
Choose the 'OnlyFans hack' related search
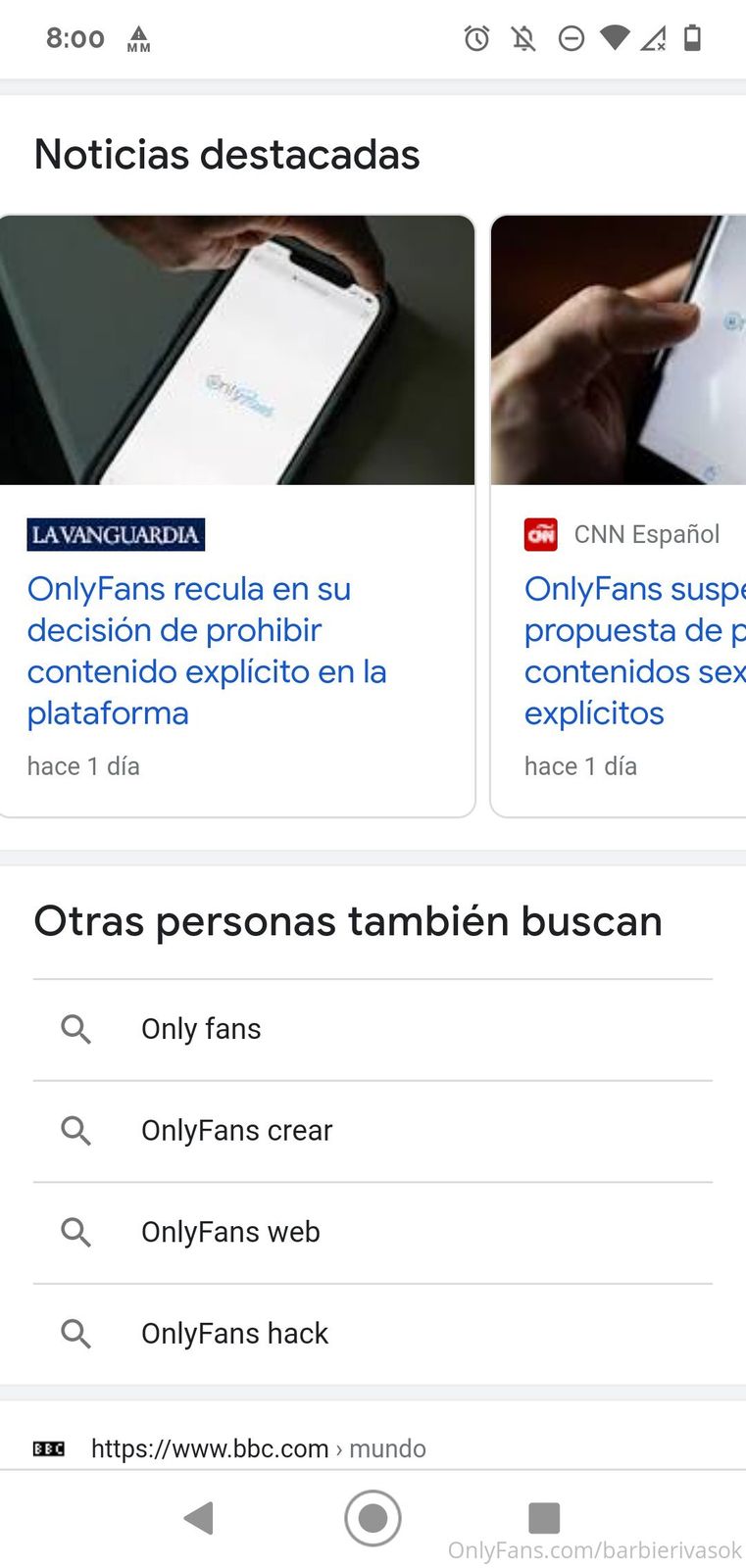coord(234,1334)
